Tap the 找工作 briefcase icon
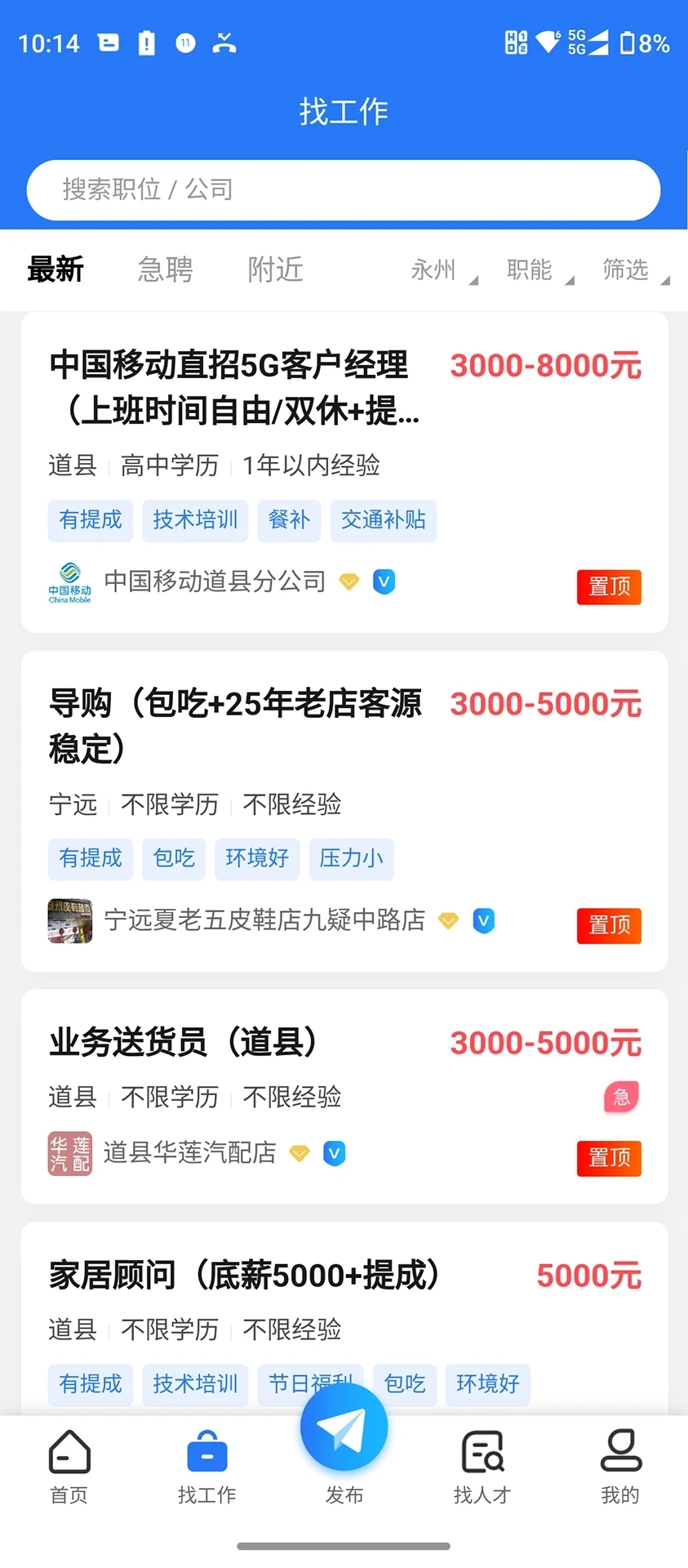 pyautogui.click(x=206, y=1454)
